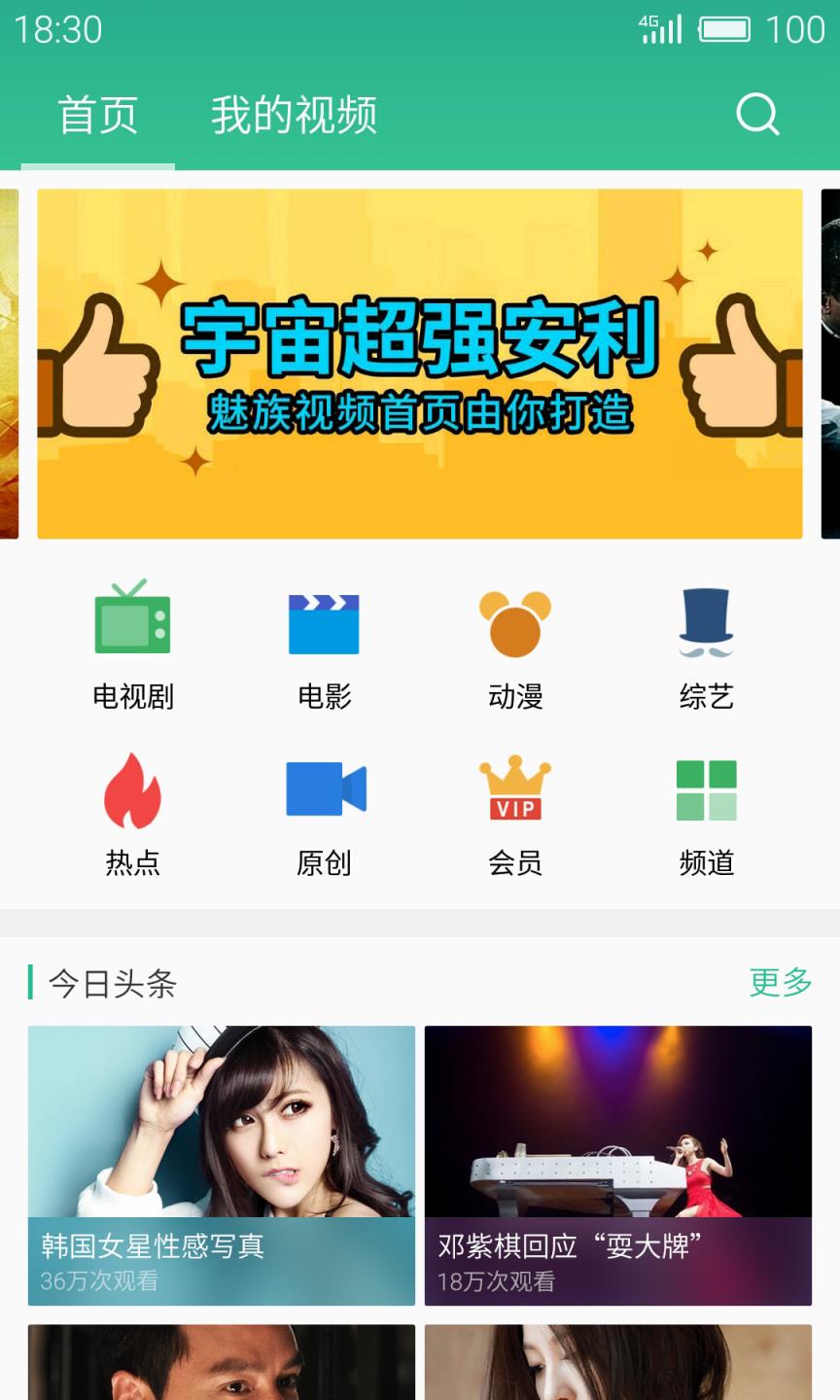Select the 电影 (Movies) category icon
Viewport: 840px width, 1400px height.
pyautogui.click(x=323, y=642)
